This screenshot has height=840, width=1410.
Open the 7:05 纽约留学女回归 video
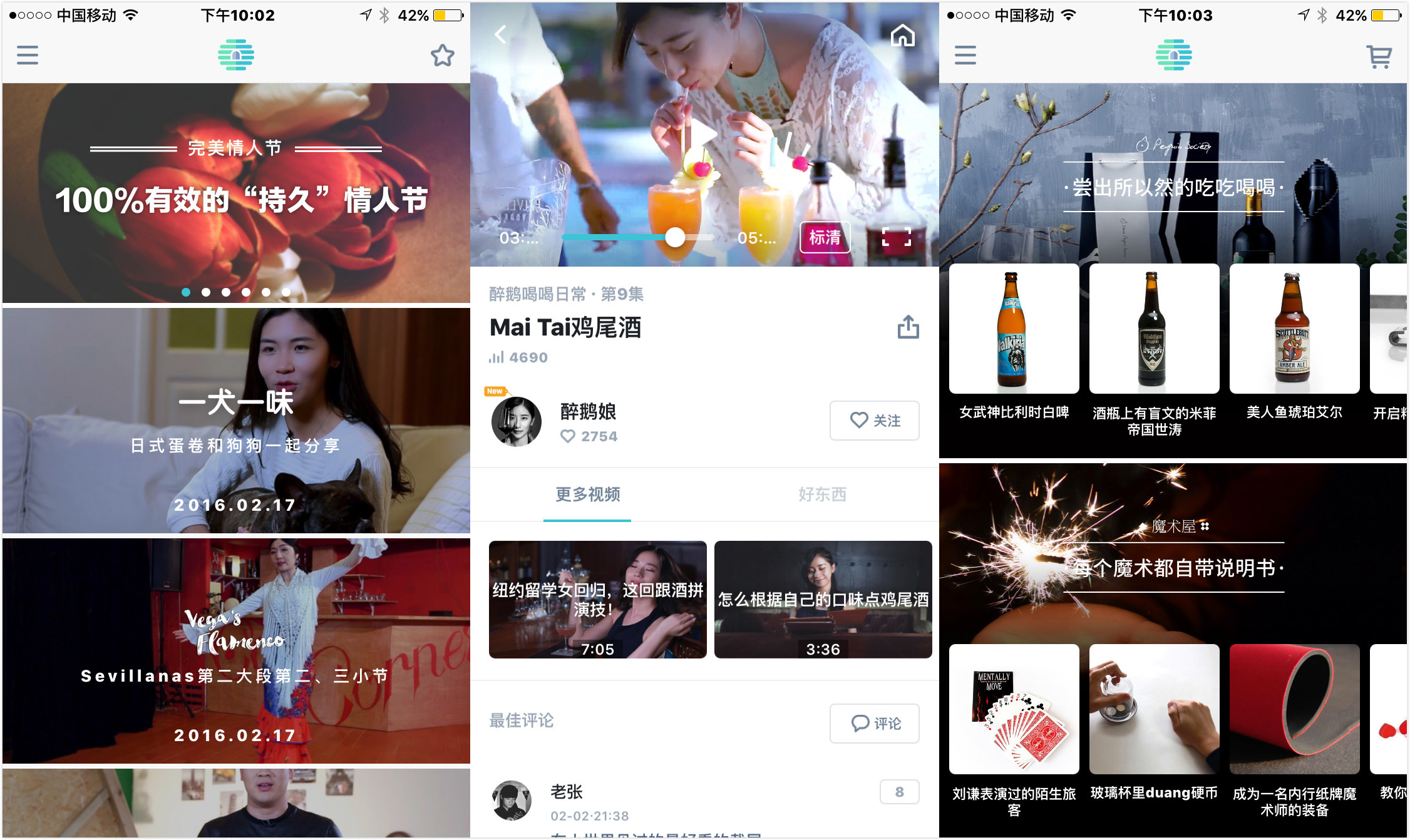tap(597, 600)
